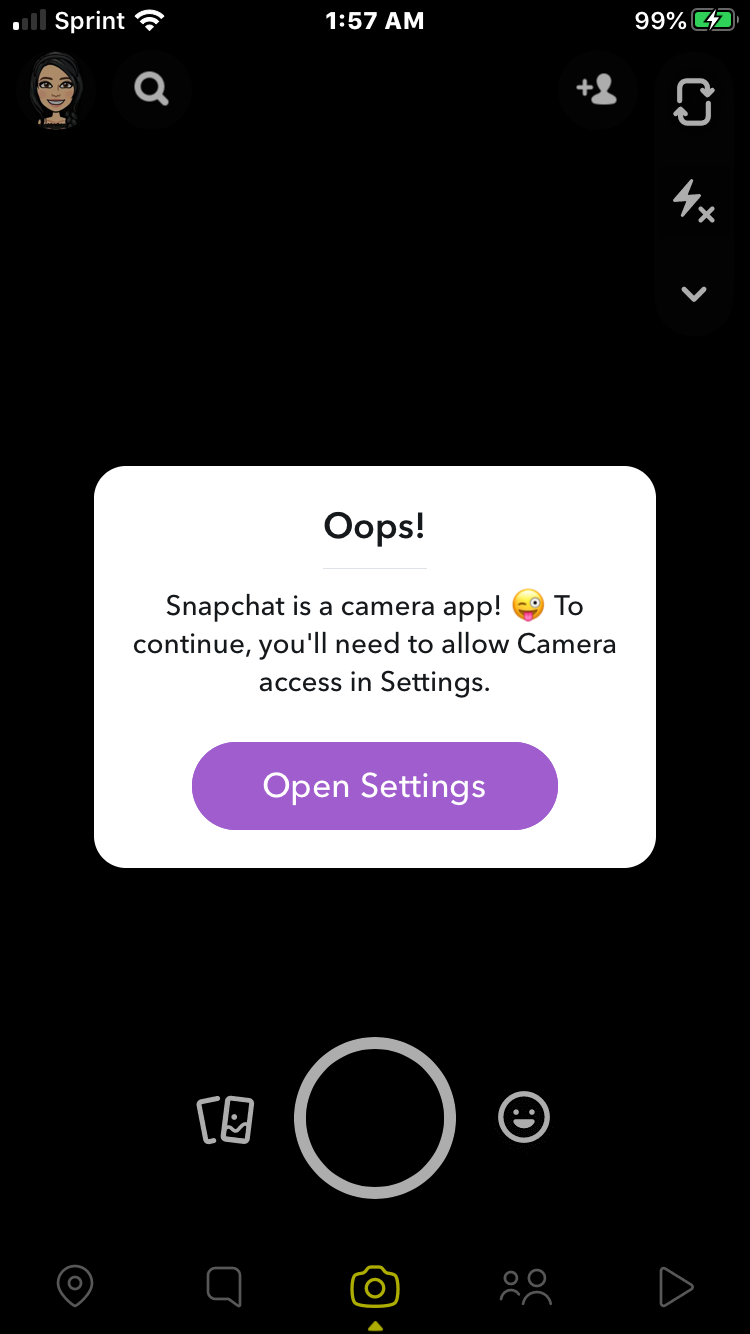Flip the camera with rotate icon
Screen dimensions: 750x1334
(693, 101)
